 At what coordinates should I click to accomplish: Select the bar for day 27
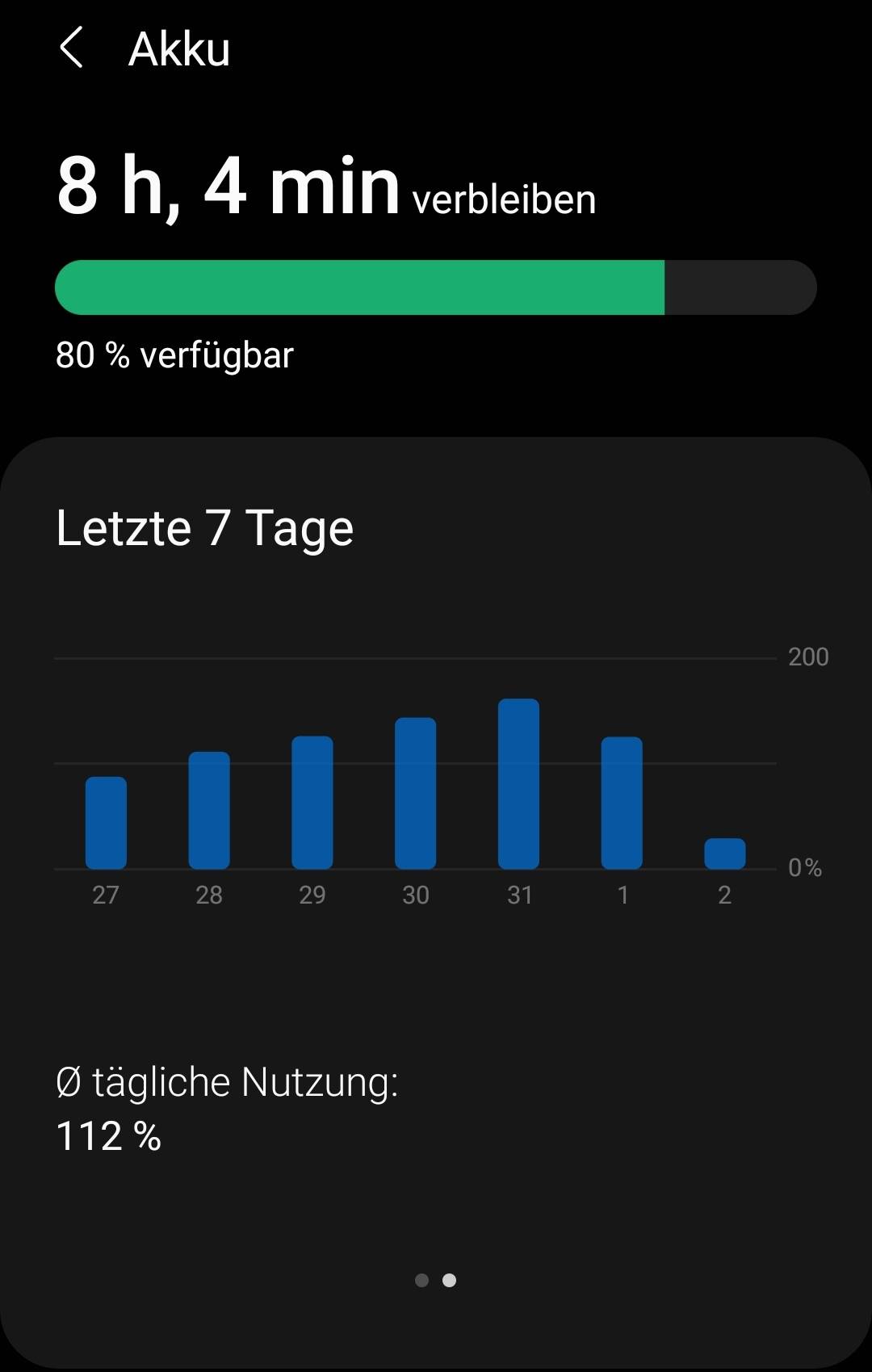[x=106, y=822]
